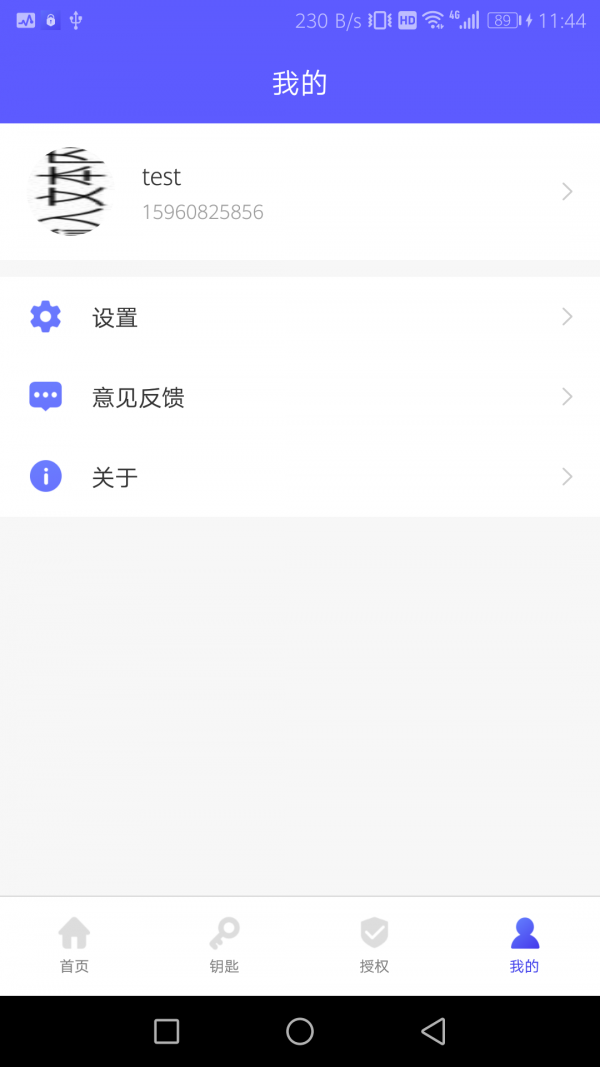Open 意见反馈 feedback page
Viewport: 600px width, 1067px height.
click(300, 397)
